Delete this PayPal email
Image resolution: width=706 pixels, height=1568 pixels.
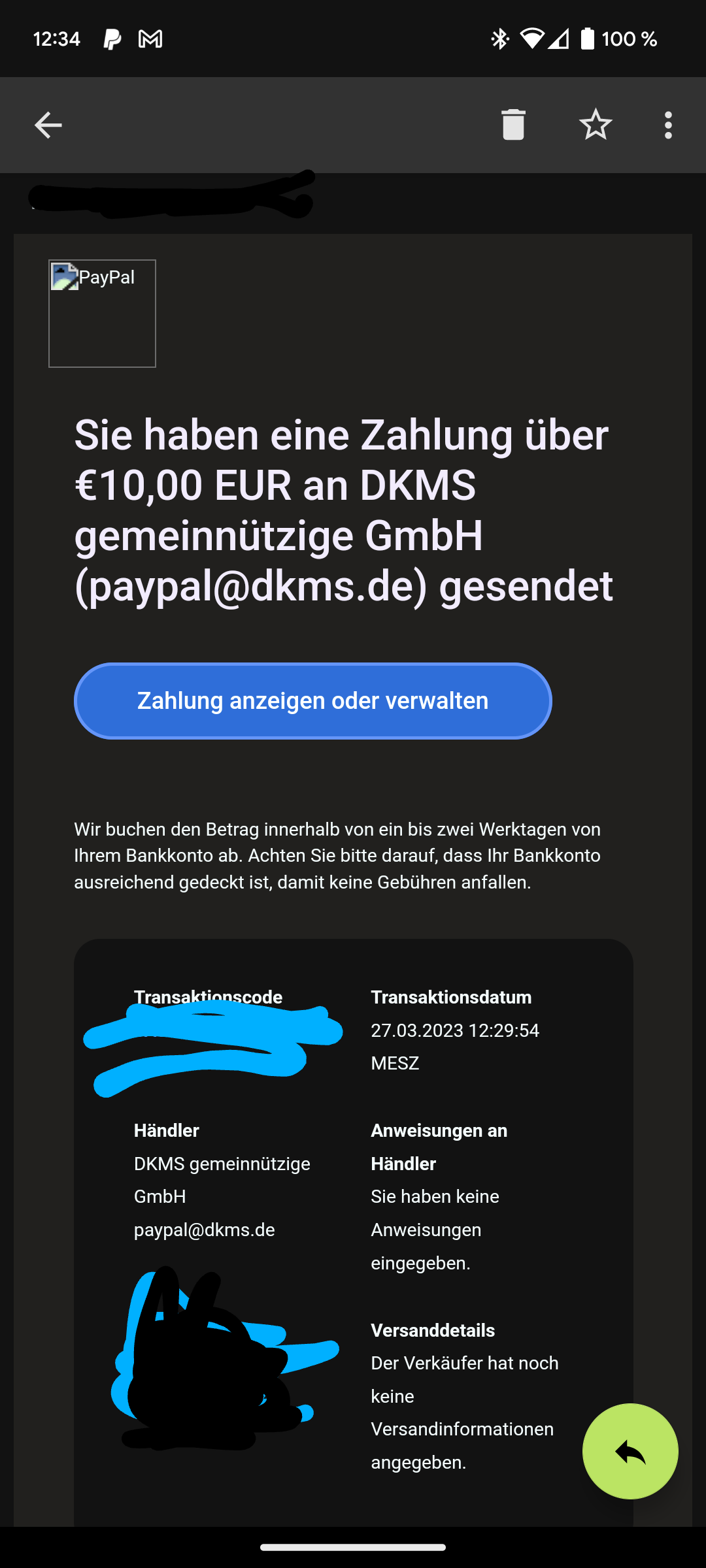click(x=513, y=125)
